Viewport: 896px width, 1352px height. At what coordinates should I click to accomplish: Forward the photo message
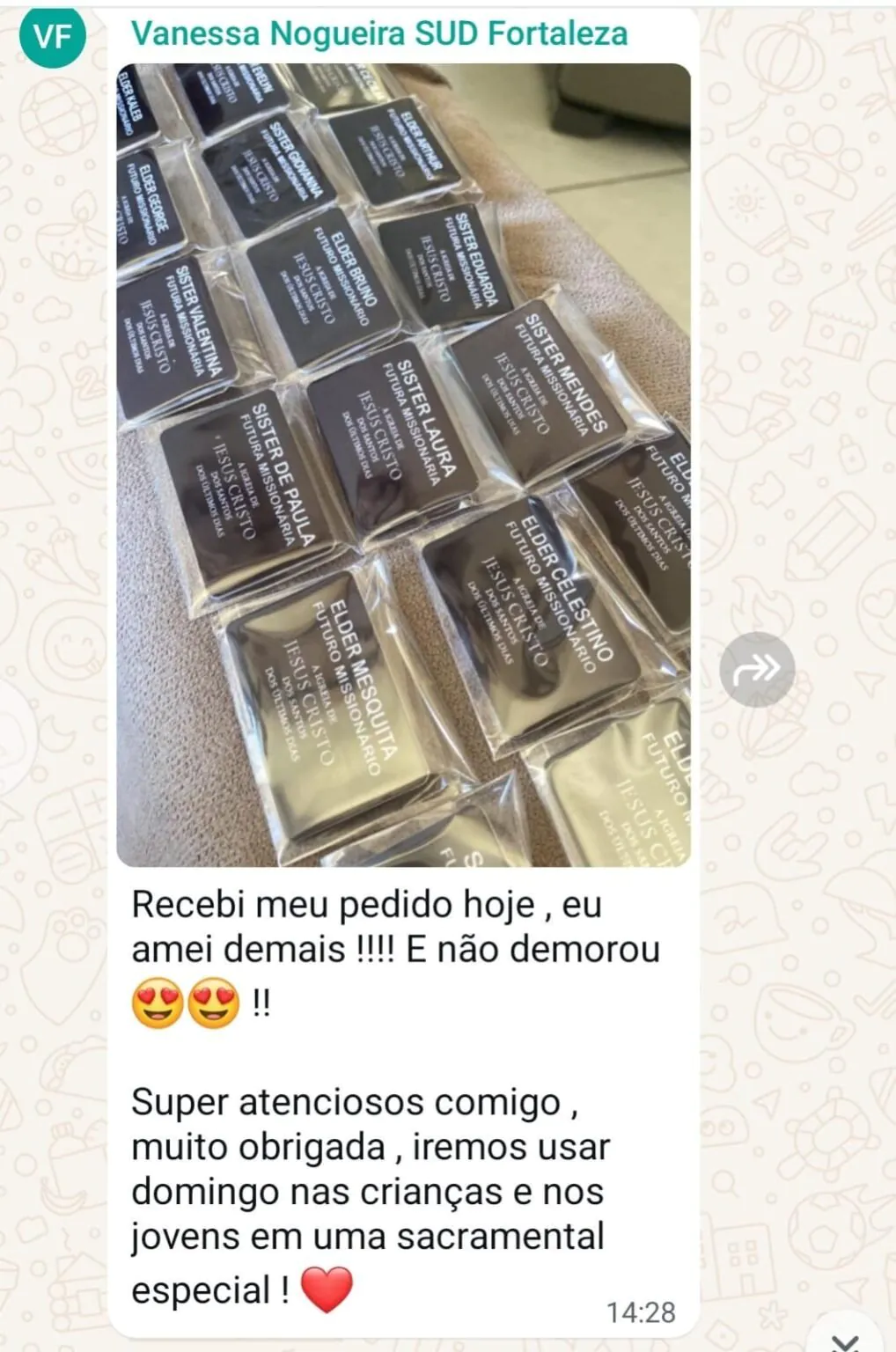756,670
